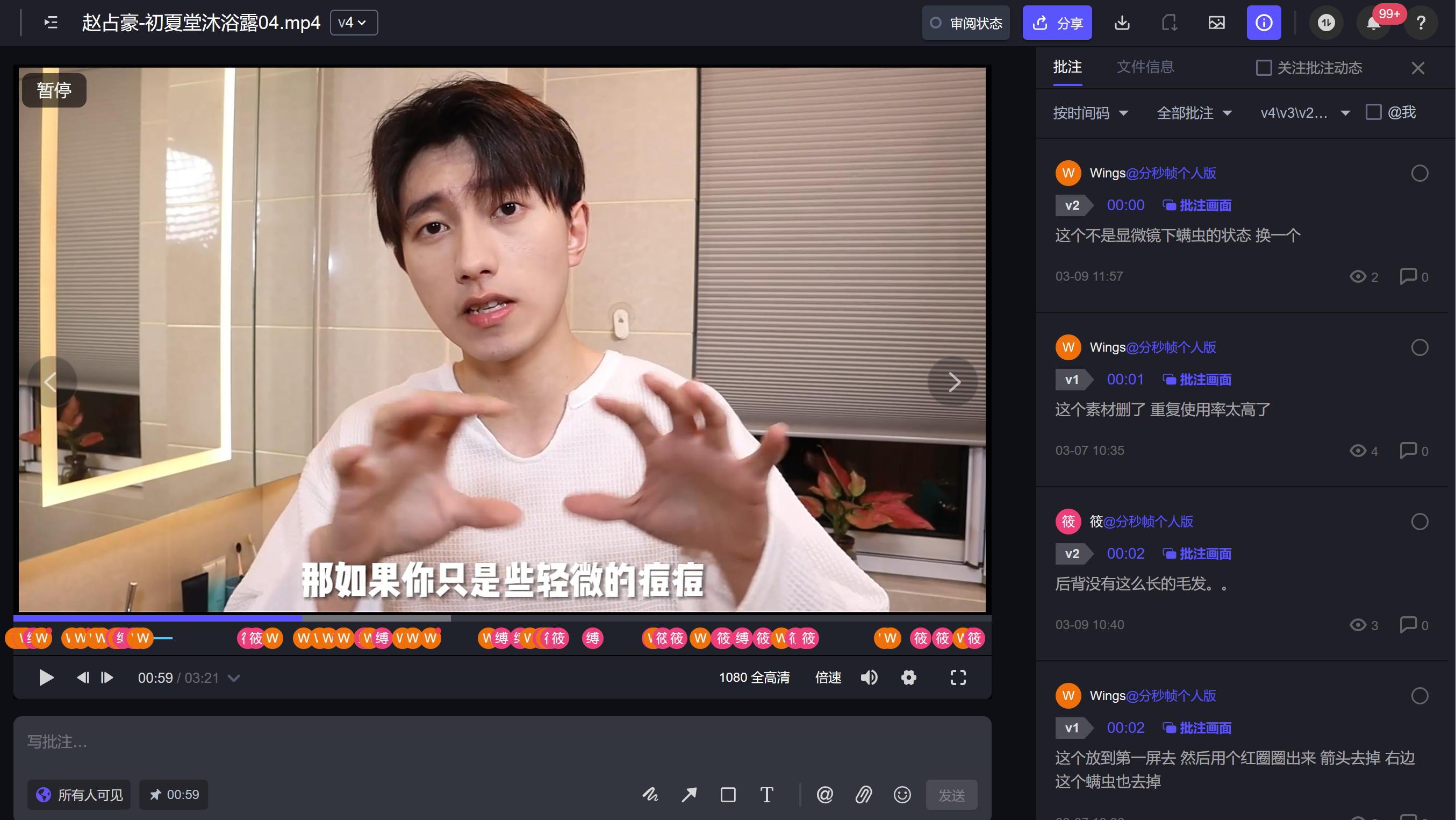Mute the video volume
Viewport: 1456px width, 820px height.
[869, 678]
